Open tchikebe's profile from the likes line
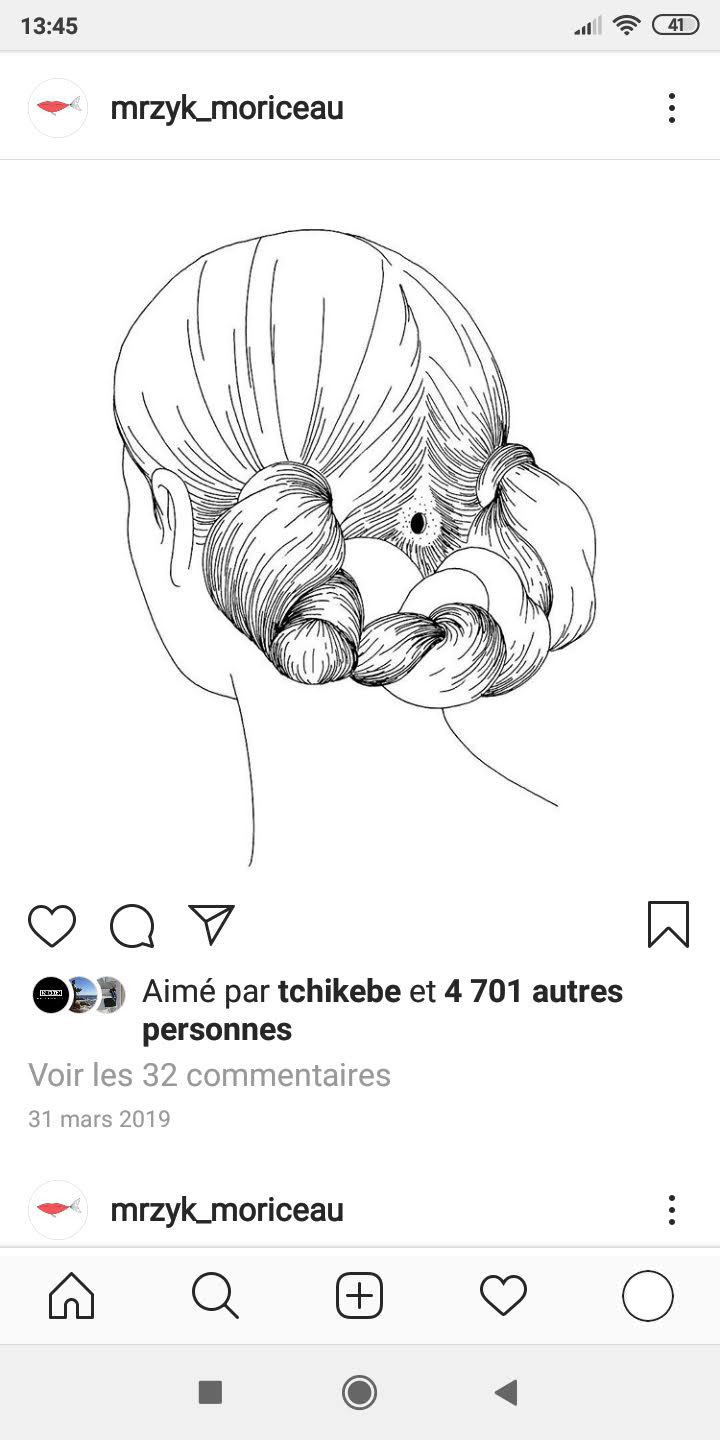 pyautogui.click(x=339, y=992)
